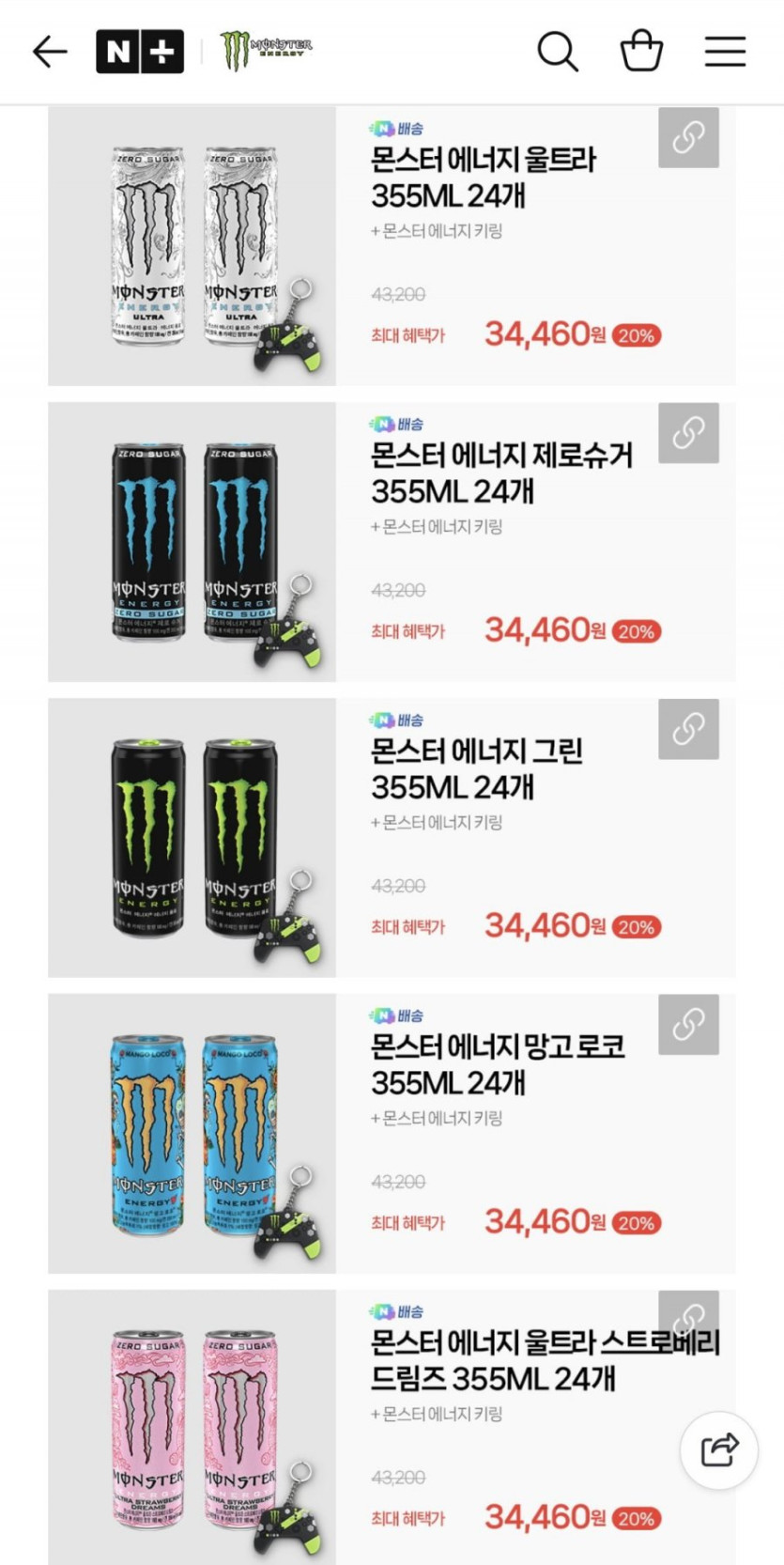Copy link for 몬스터 에너지 망고 로코
This screenshot has height=1565, width=784.
tap(688, 1024)
